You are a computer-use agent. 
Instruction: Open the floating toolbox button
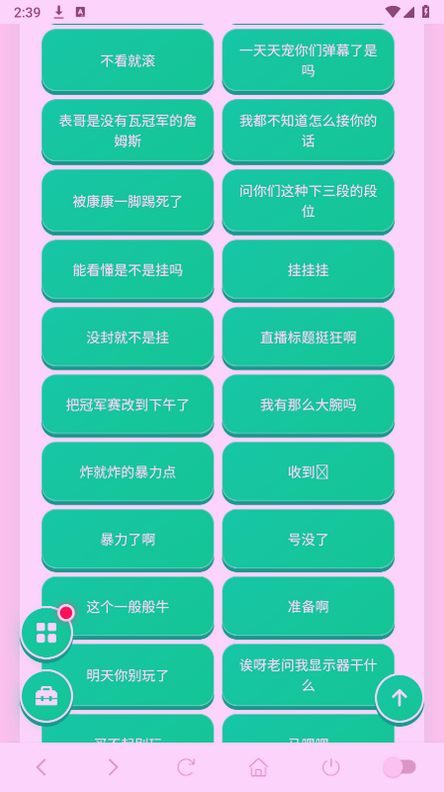point(46,697)
